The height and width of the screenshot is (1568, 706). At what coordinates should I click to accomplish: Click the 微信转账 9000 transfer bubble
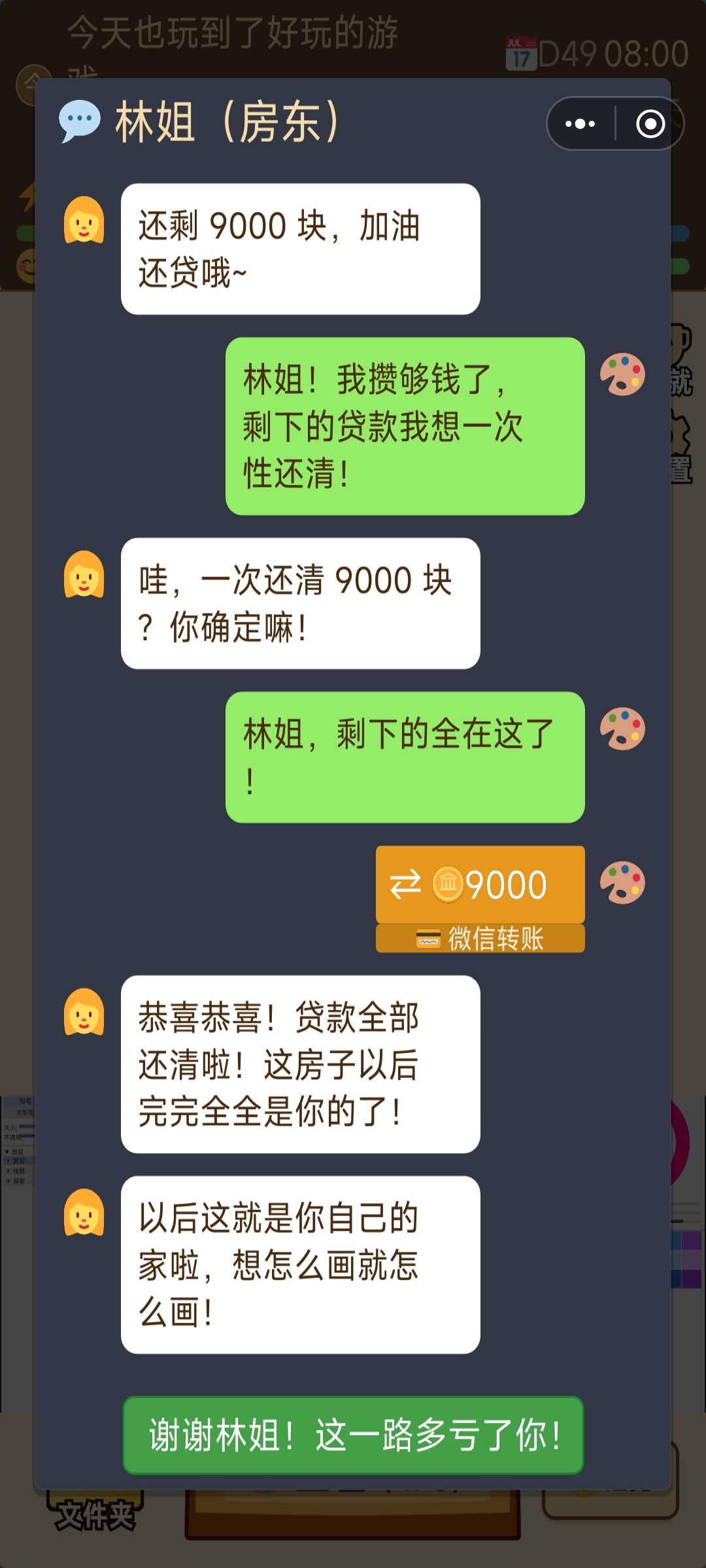(x=479, y=883)
